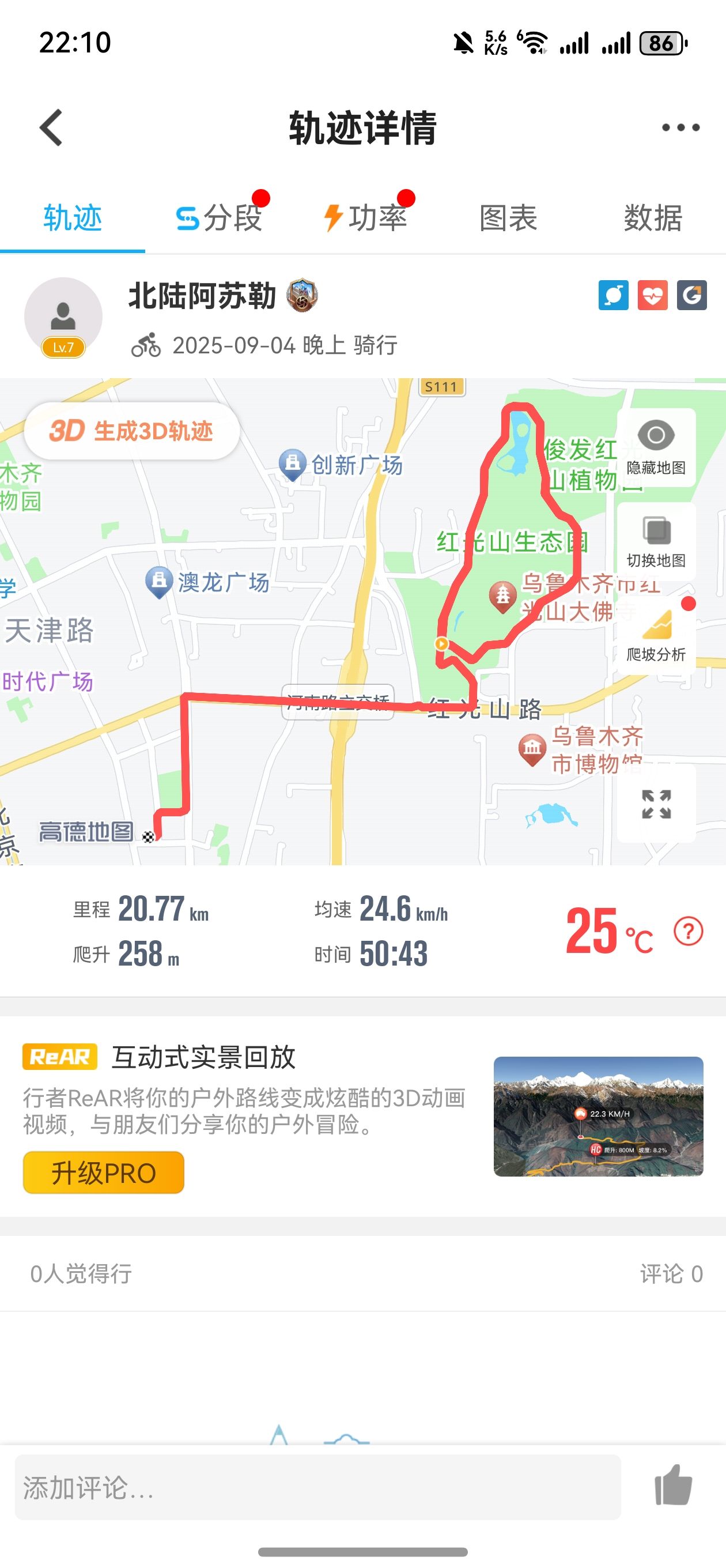Tap 升级PRO upgrade button
This screenshot has height=1568, width=726.
(x=104, y=1173)
